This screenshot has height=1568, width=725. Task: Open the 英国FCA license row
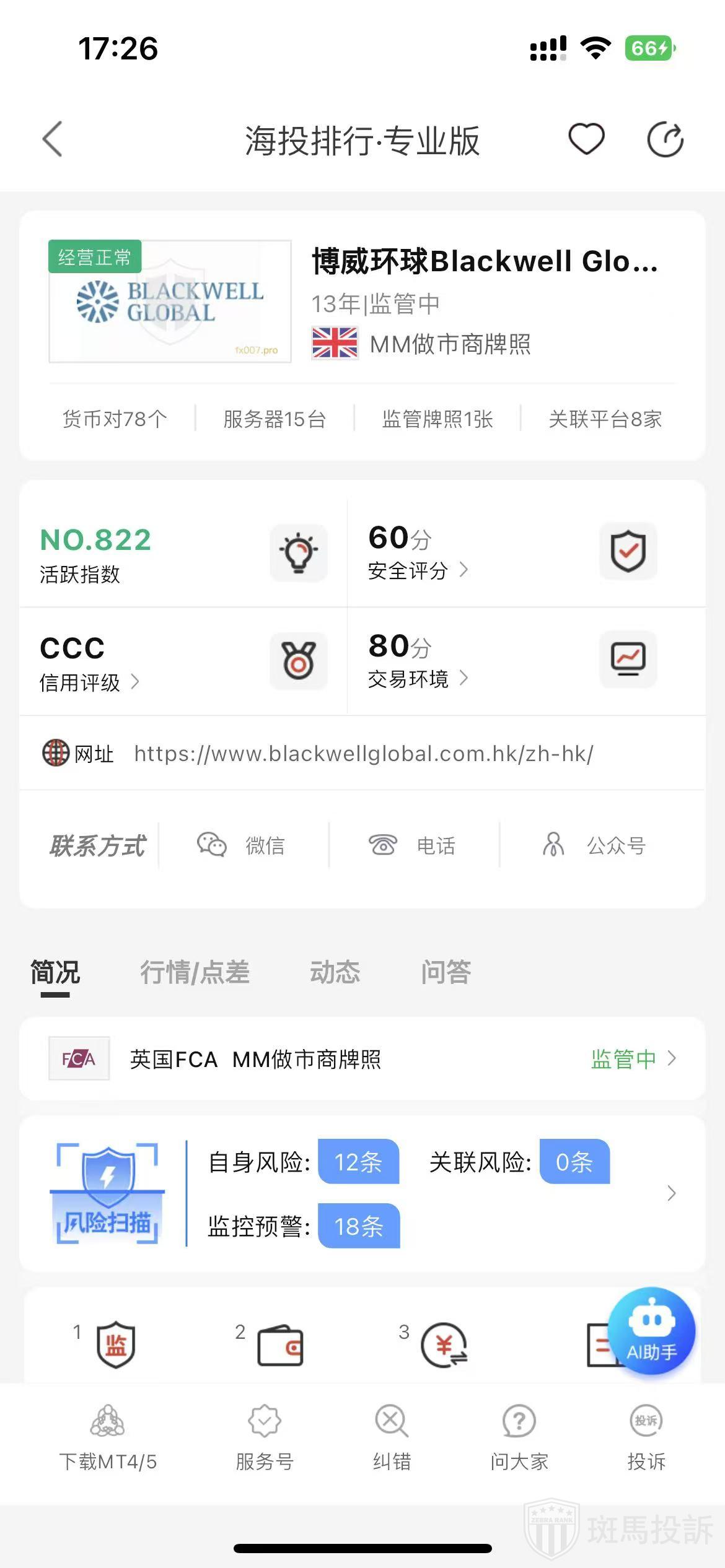(x=362, y=1059)
